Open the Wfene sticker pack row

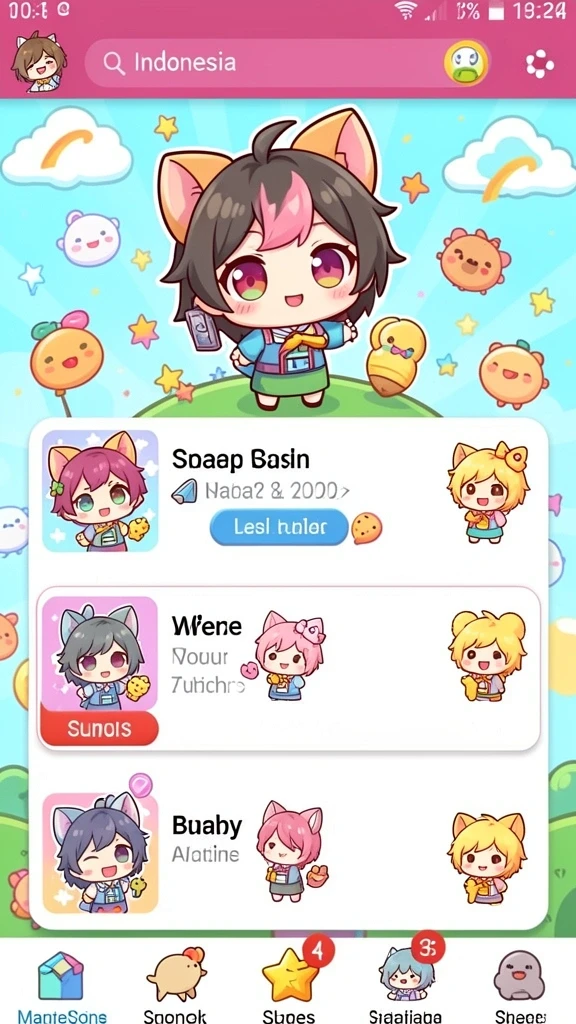(x=288, y=668)
